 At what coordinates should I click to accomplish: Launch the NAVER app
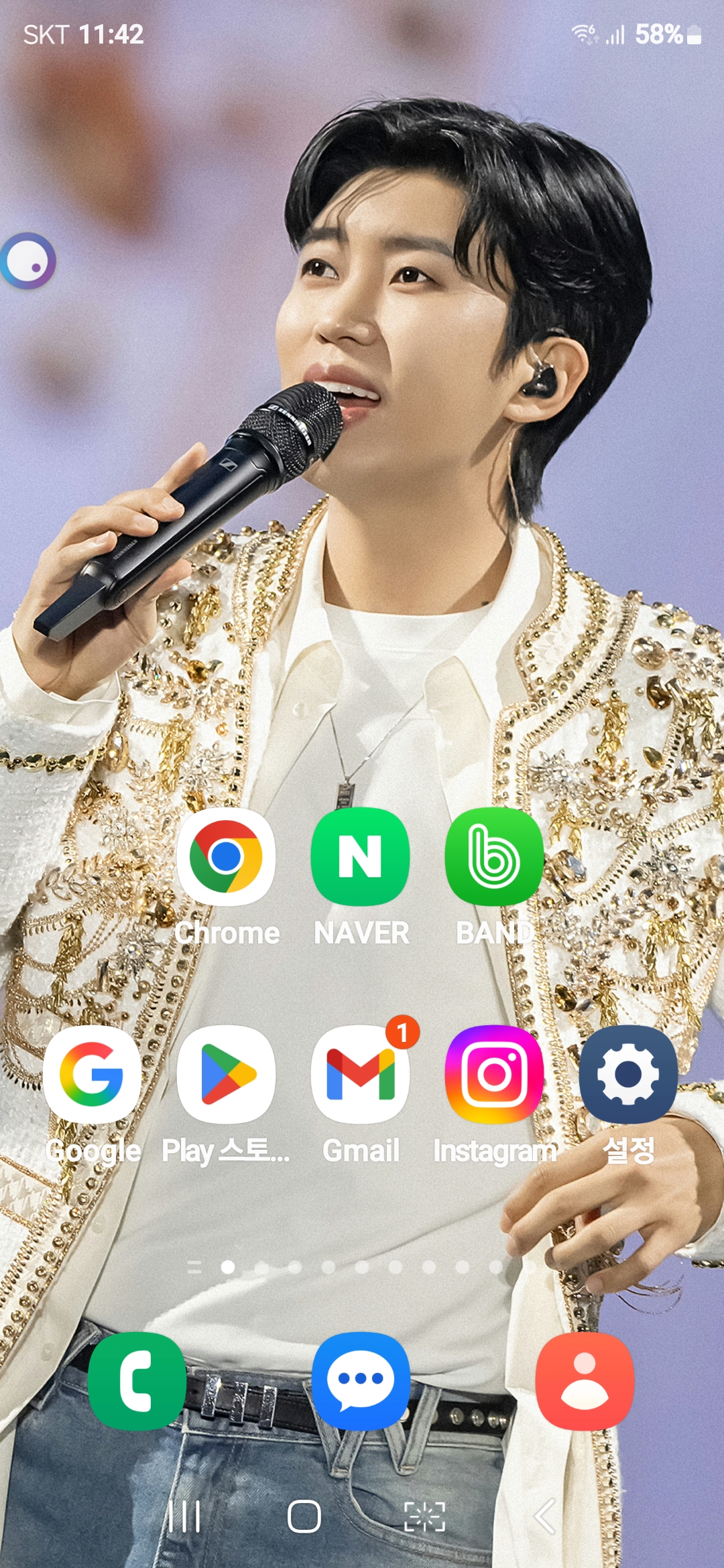(x=360, y=857)
